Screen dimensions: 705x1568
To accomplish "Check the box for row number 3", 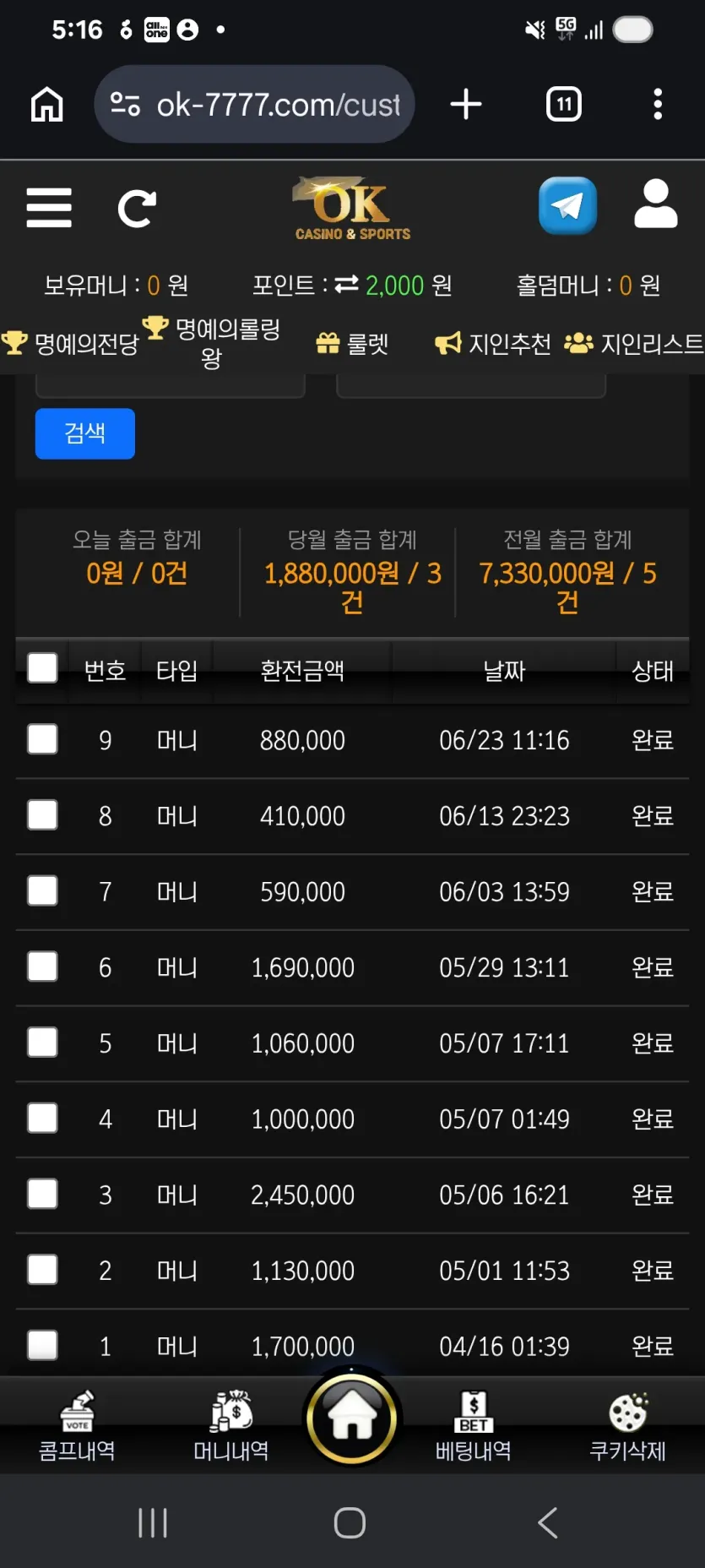I will coord(42,1194).
